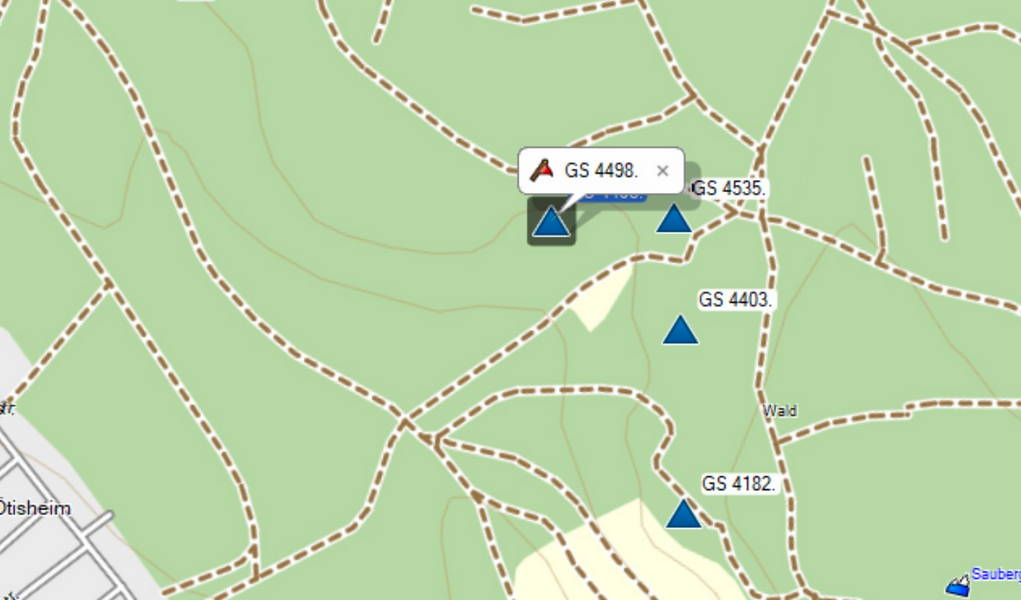1021x600 pixels.
Task: Tap the selected GS 4498 waypoint triangle
Action: point(550,222)
